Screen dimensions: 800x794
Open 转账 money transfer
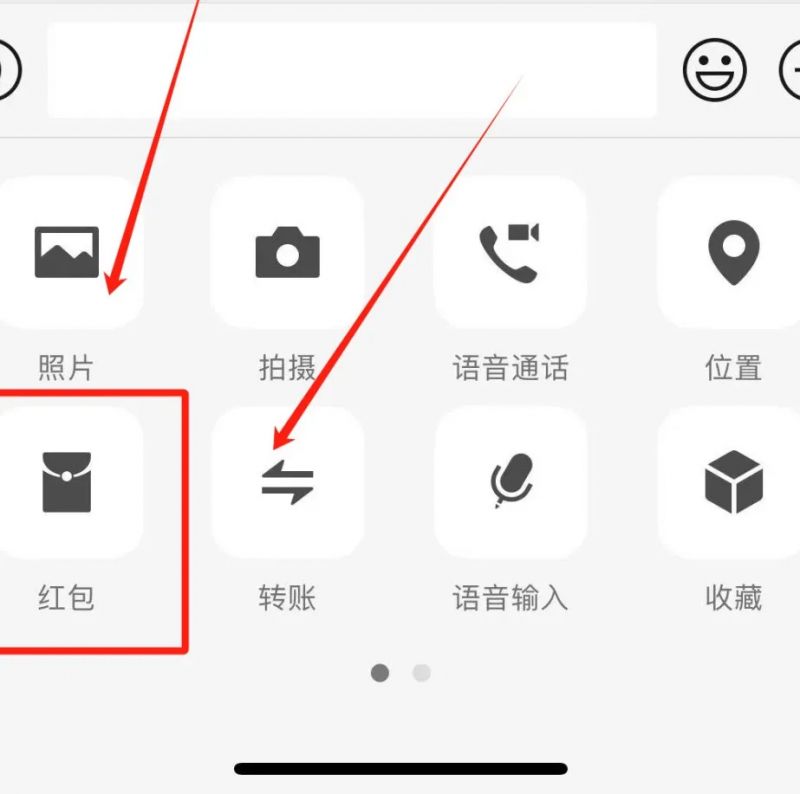[x=287, y=482]
